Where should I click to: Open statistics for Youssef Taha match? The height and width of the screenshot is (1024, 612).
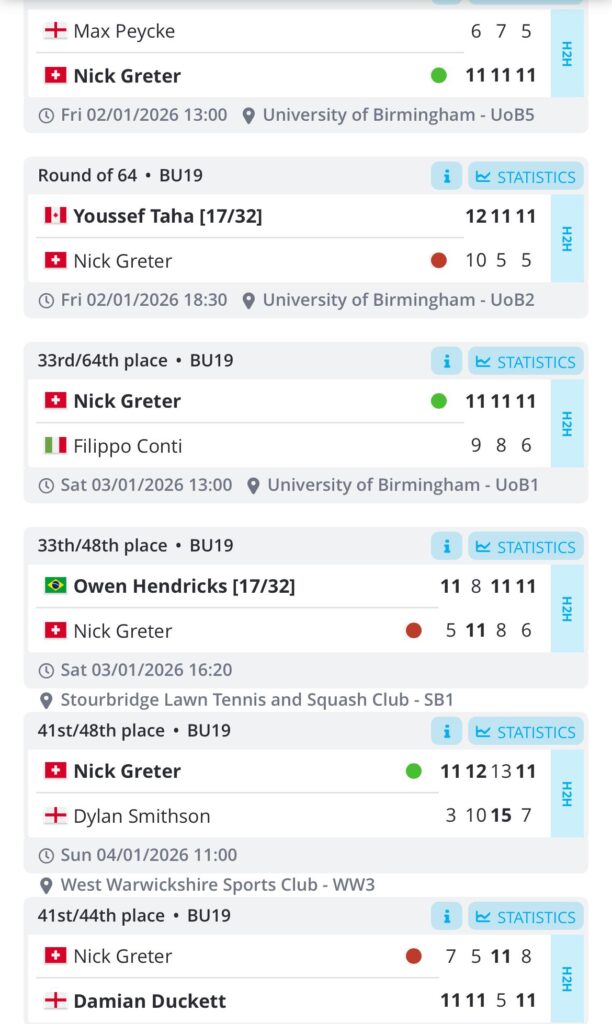[525, 177]
